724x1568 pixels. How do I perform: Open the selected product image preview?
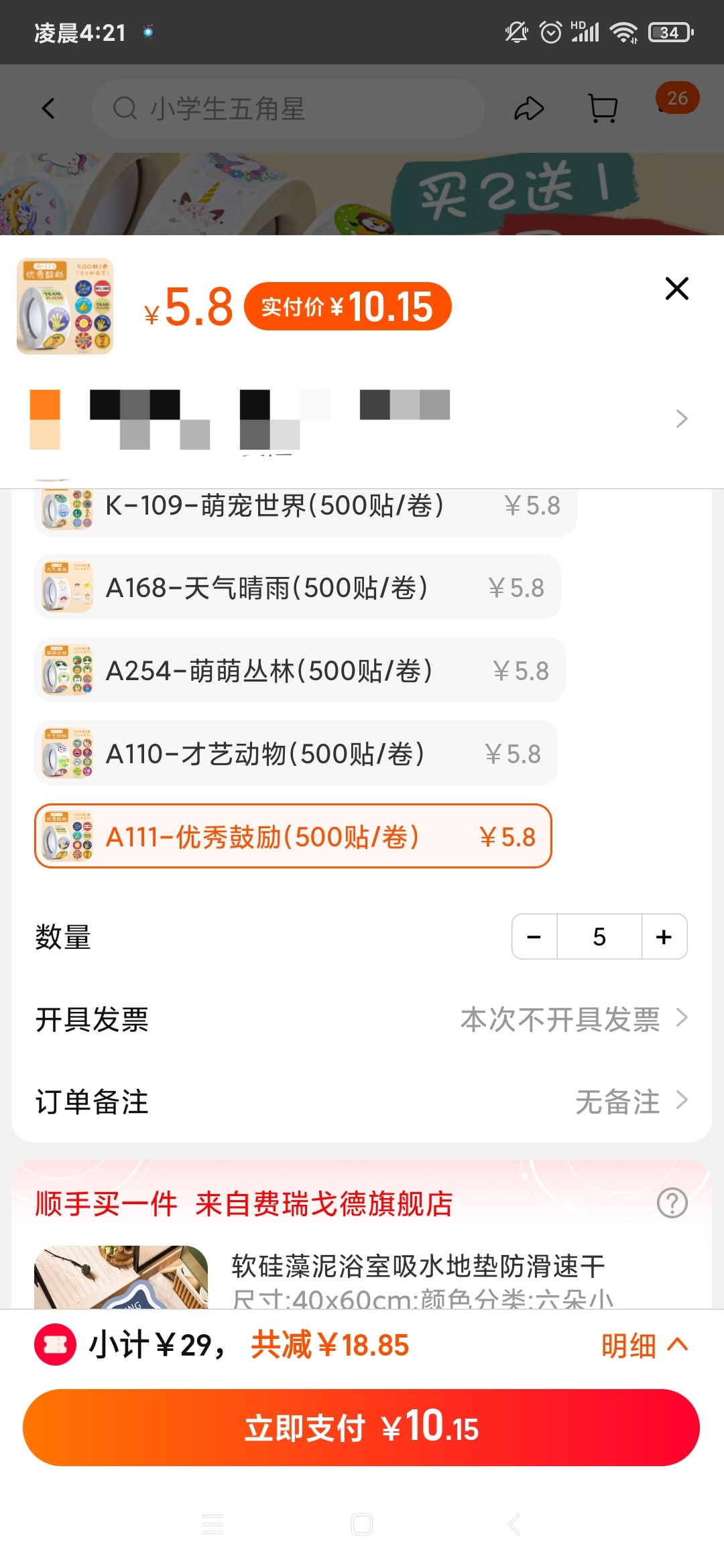tap(65, 306)
